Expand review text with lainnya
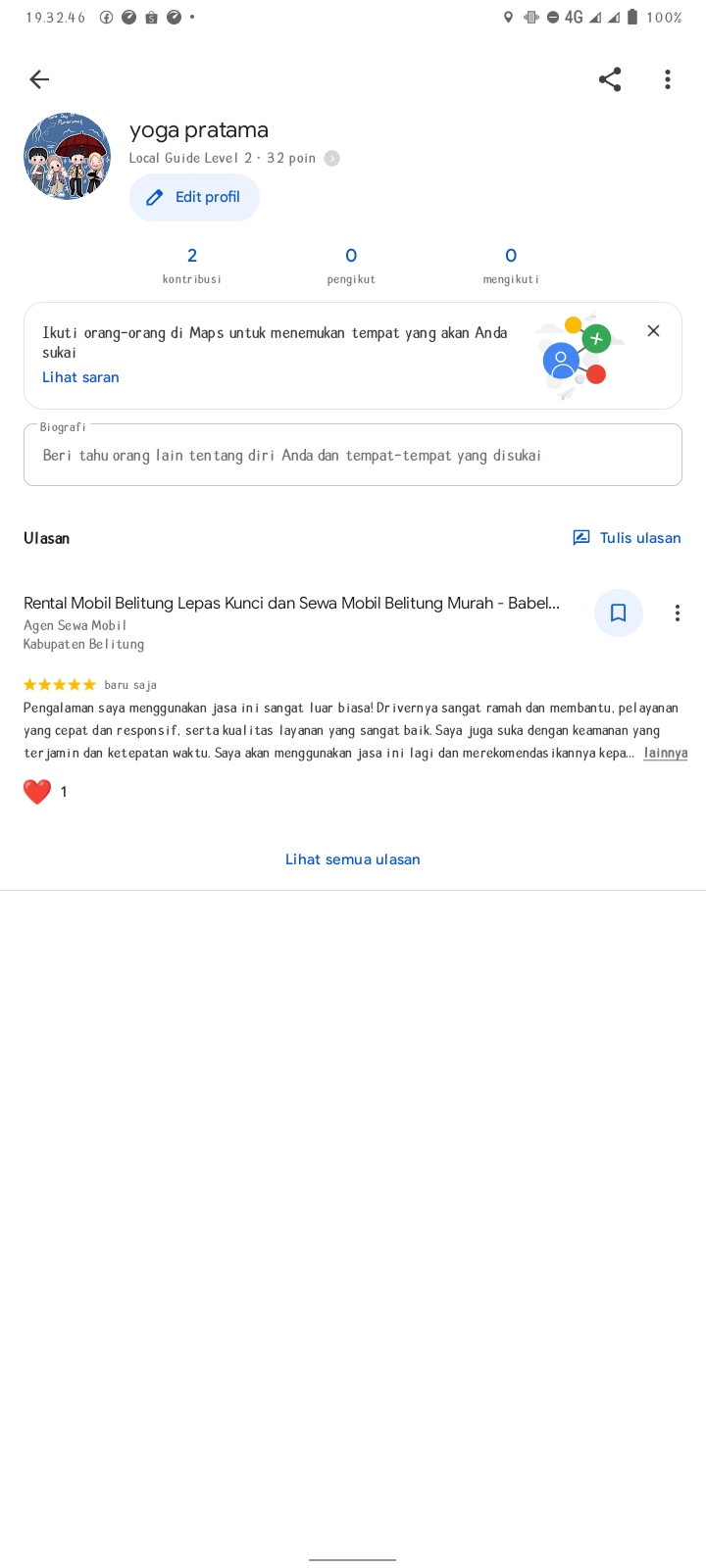The height and width of the screenshot is (1568, 706). pyautogui.click(x=665, y=753)
